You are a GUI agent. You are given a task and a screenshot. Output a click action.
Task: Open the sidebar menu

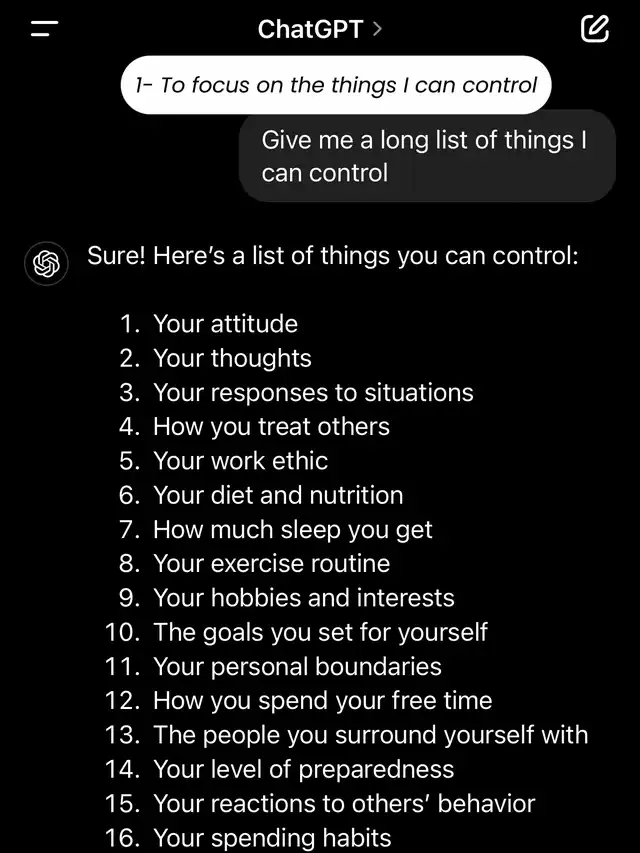click(x=45, y=30)
